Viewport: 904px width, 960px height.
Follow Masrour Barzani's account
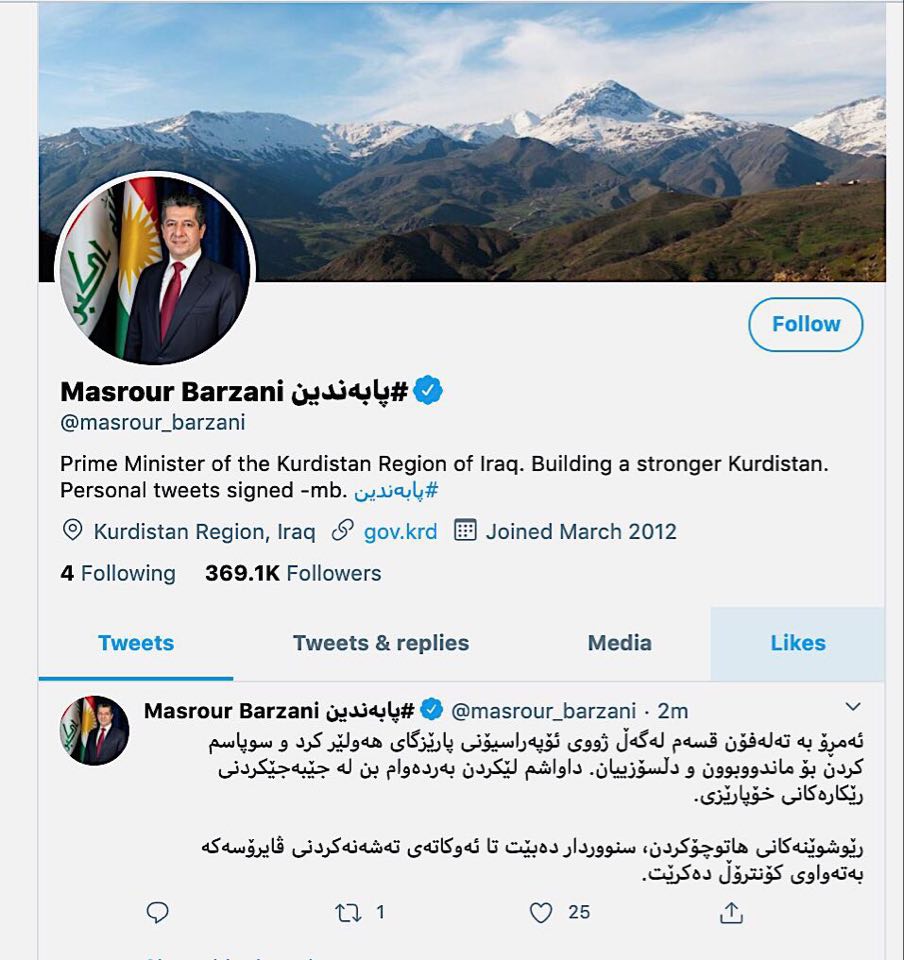[x=805, y=324]
